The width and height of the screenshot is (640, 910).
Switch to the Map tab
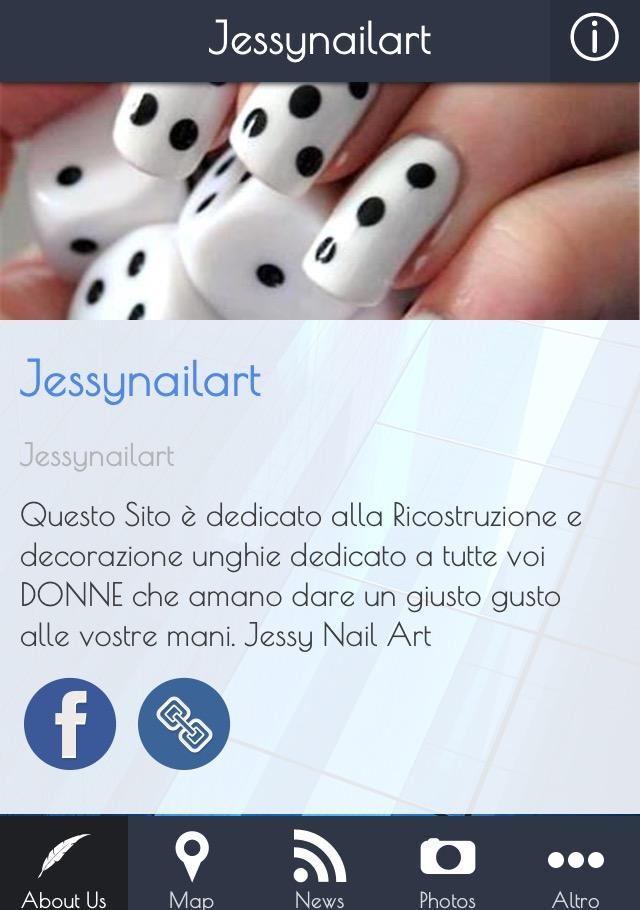(192, 866)
